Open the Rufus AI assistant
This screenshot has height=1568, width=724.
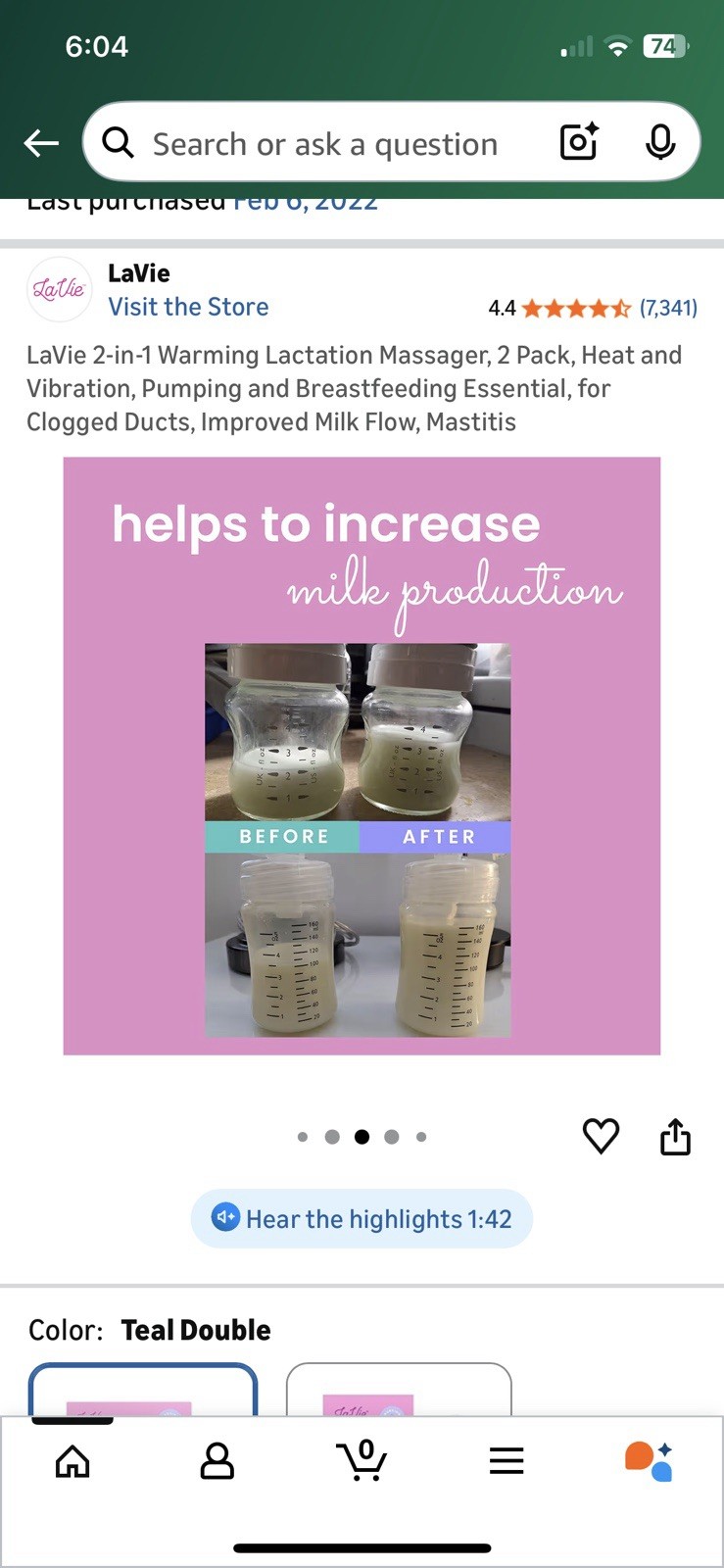(650, 1460)
